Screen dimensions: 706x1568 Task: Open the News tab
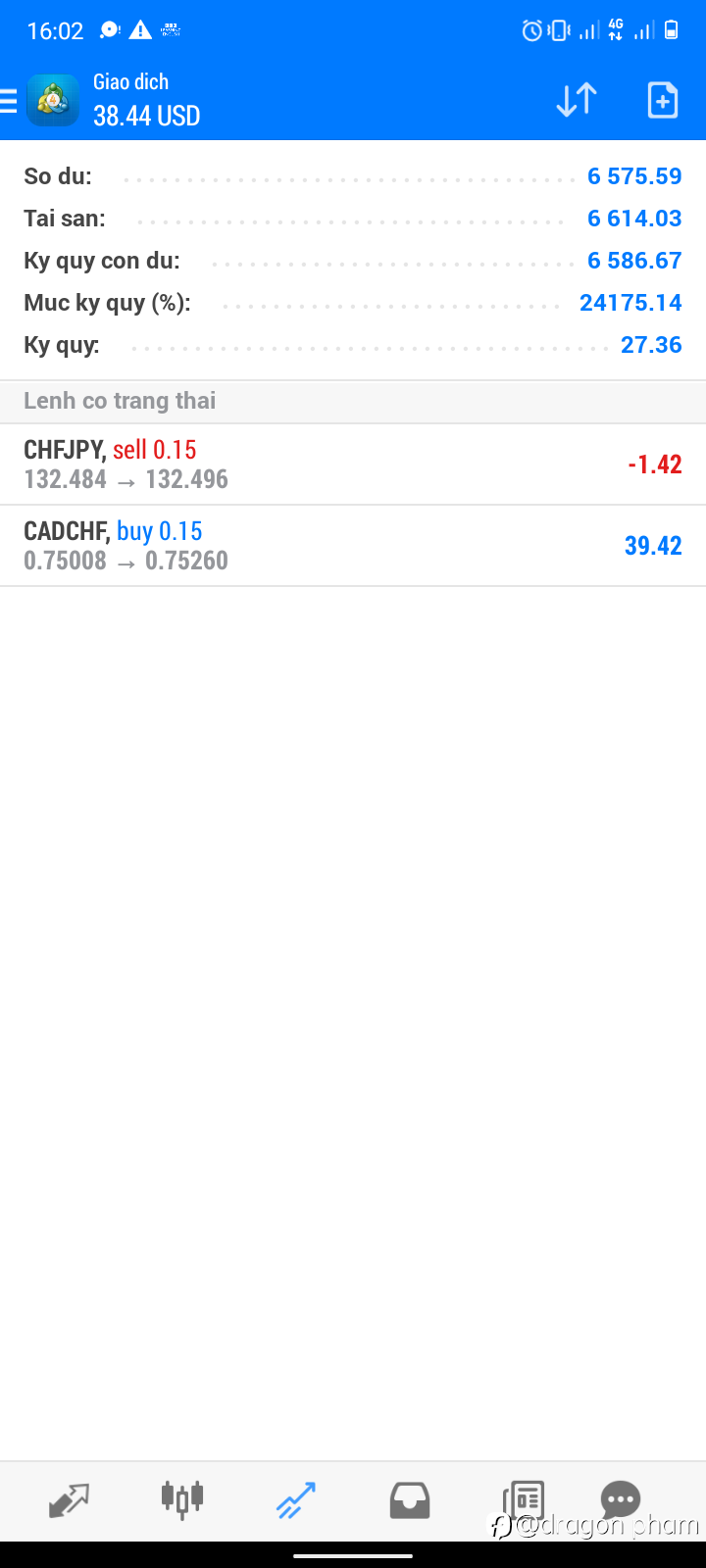click(524, 1500)
